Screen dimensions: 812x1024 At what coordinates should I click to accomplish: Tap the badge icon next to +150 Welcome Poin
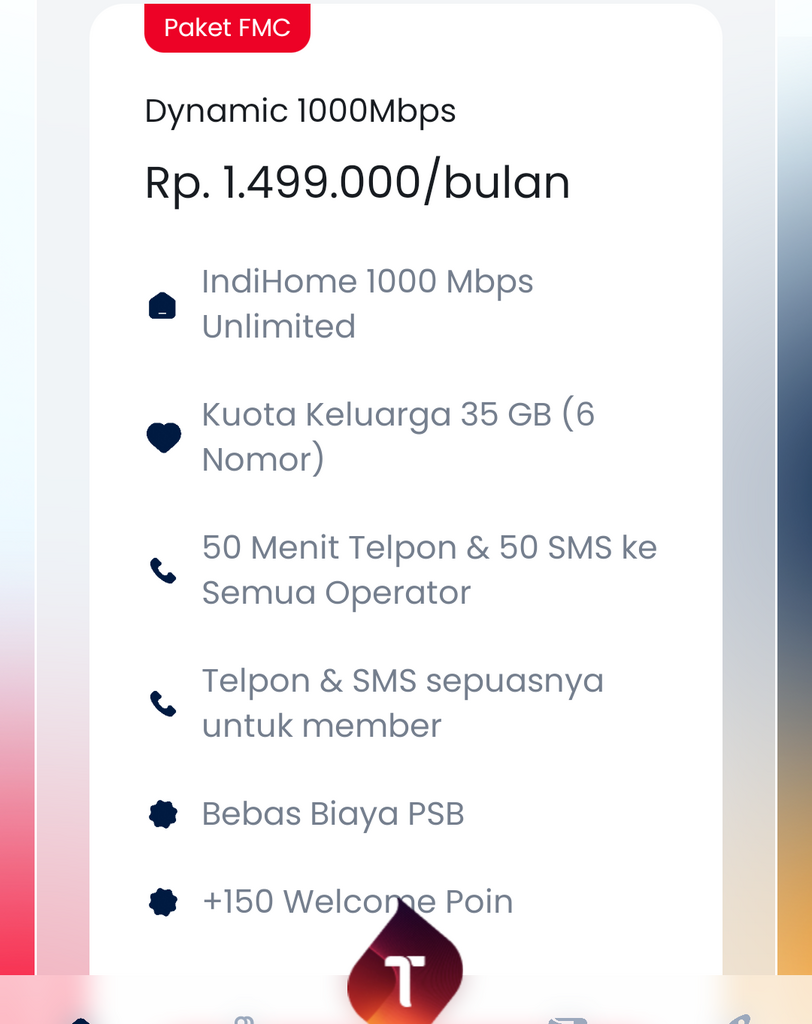[x=163, y=901]
